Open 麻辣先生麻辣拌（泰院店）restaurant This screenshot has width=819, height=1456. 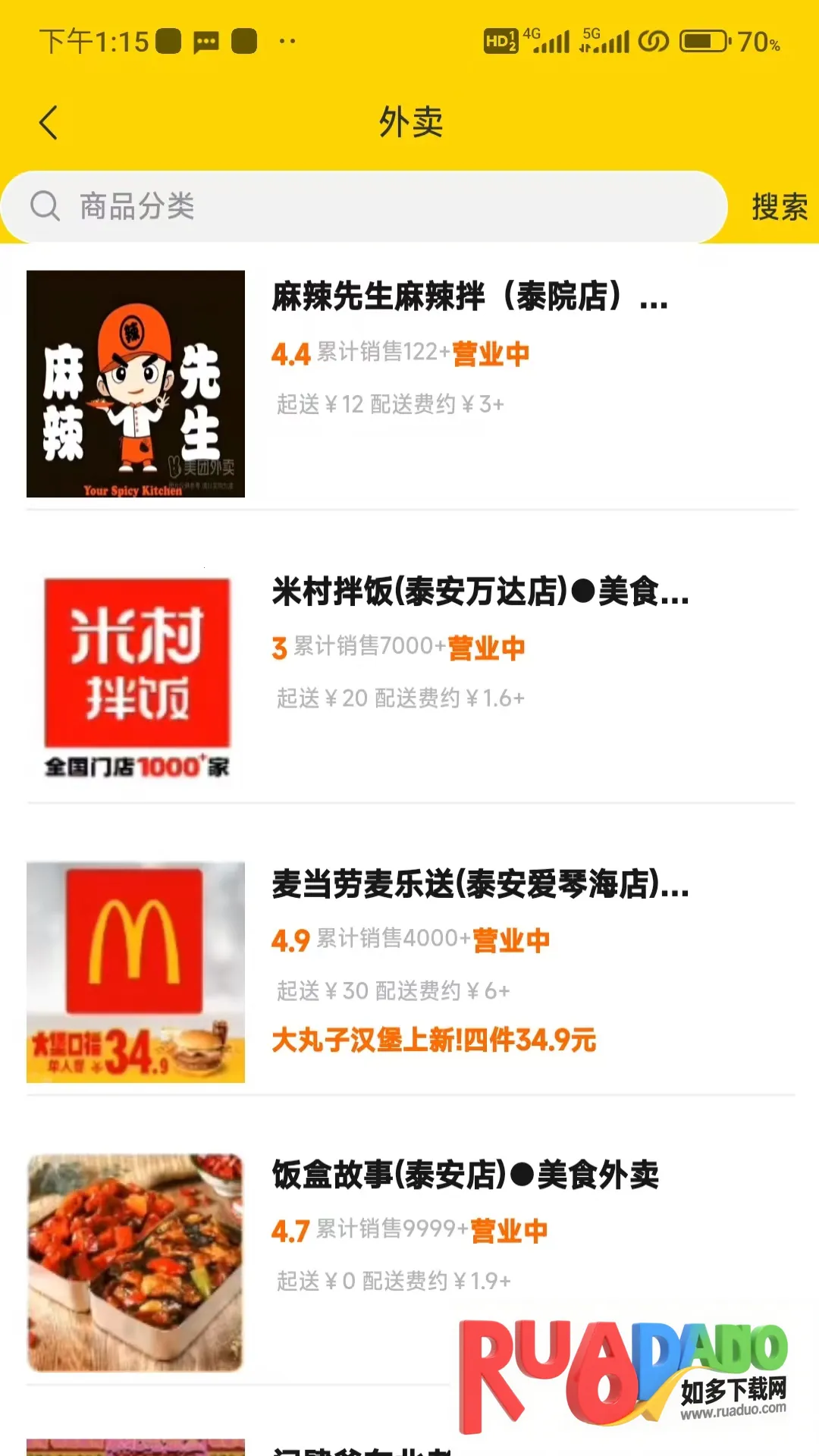[469, 297]
